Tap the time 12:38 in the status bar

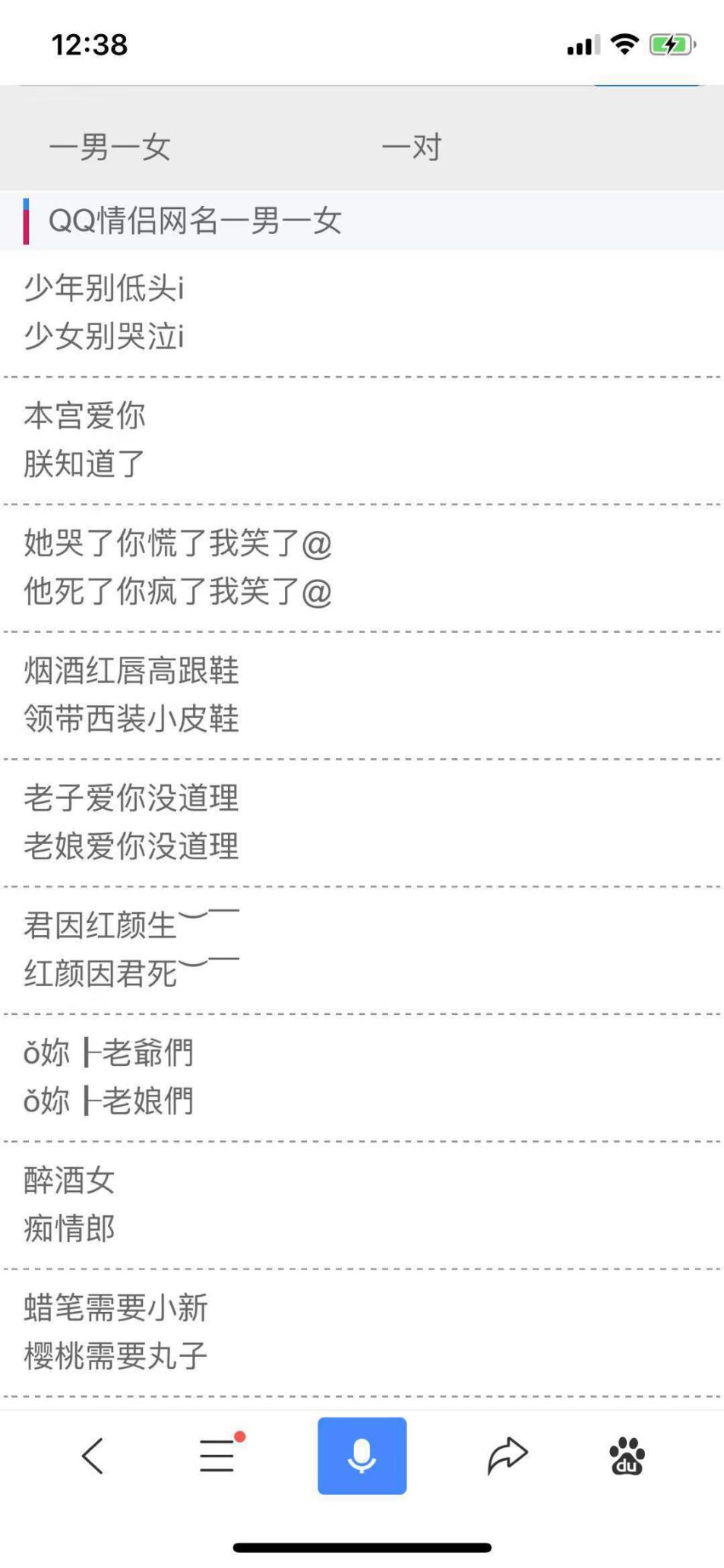tap(91, 46)
